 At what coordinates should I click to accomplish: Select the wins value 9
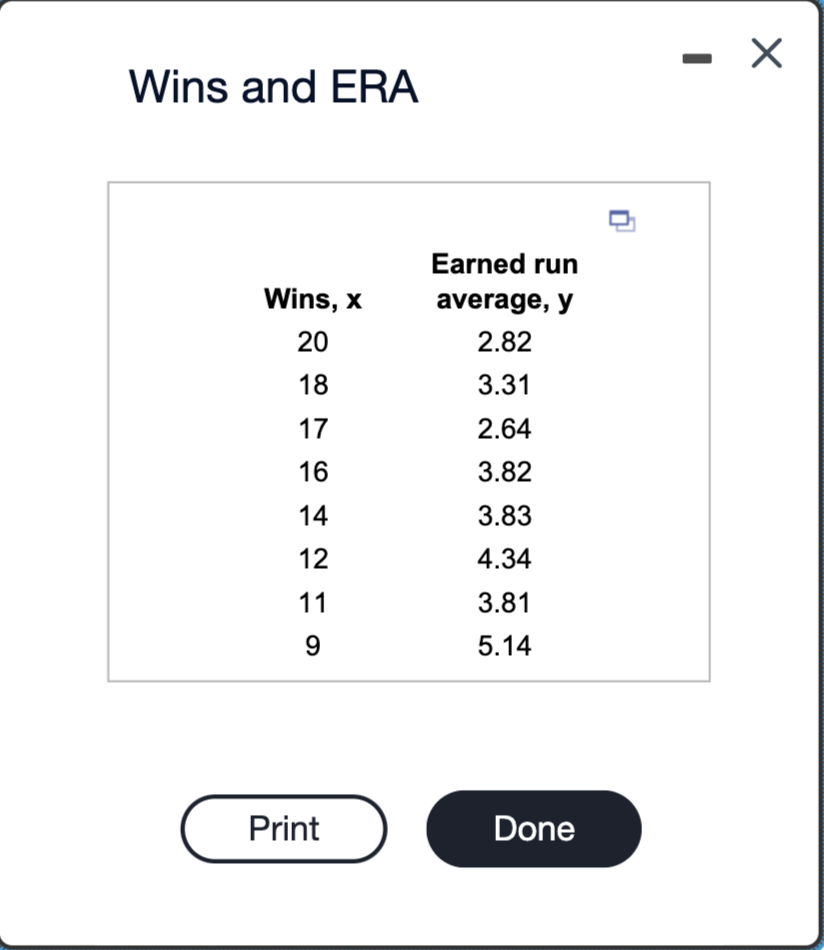coord(311,645)
